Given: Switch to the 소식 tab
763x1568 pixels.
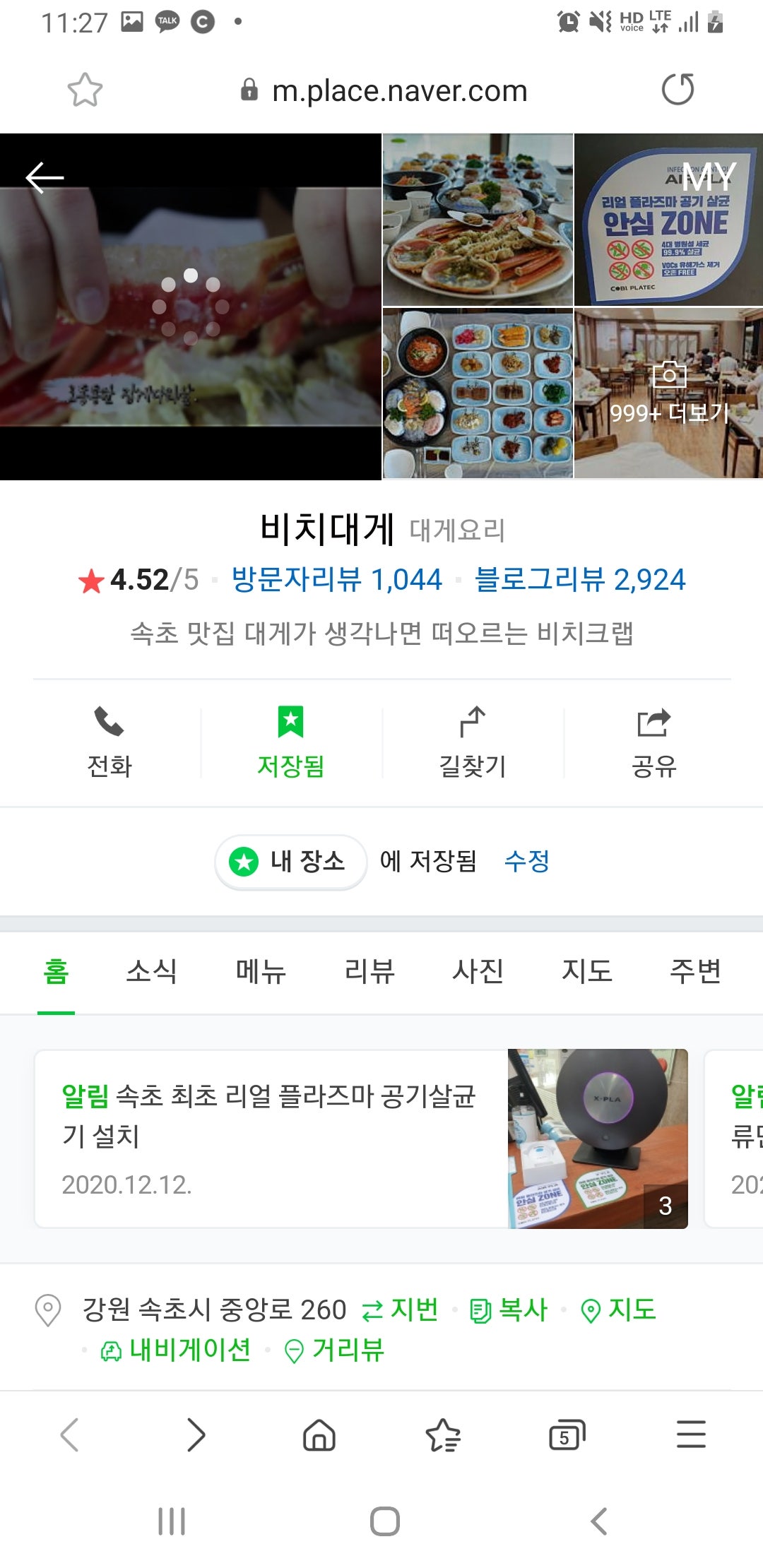Looking at the screenshot, I should coord(151,971).
